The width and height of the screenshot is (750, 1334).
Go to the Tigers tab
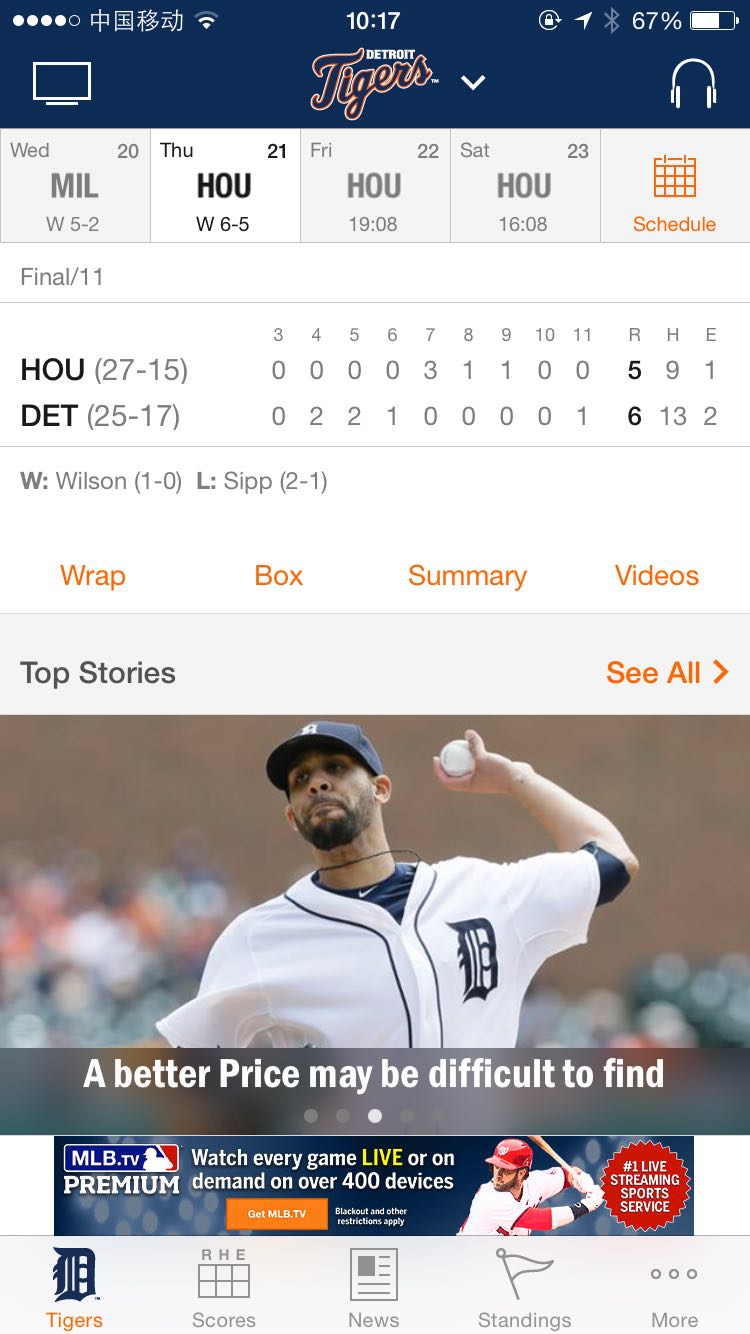pyautogui.click(x=75, y=1288)
